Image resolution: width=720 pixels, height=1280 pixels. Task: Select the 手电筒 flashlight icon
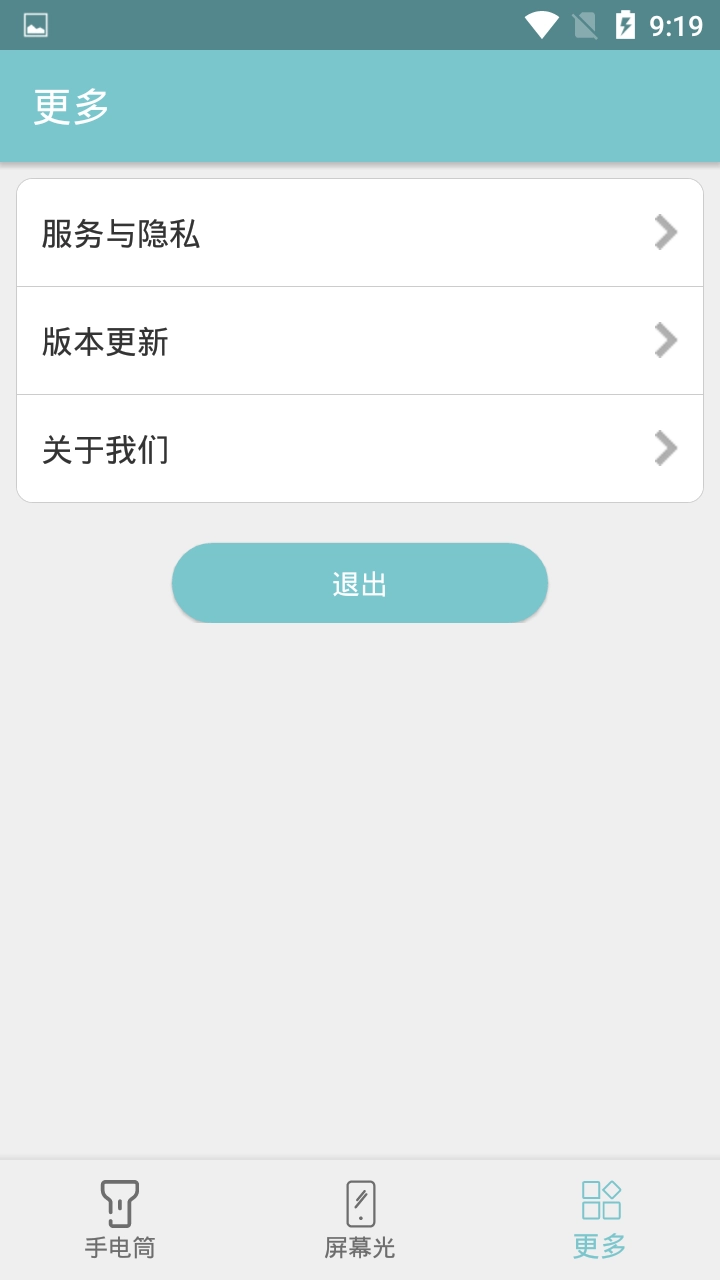point(120,1205)
